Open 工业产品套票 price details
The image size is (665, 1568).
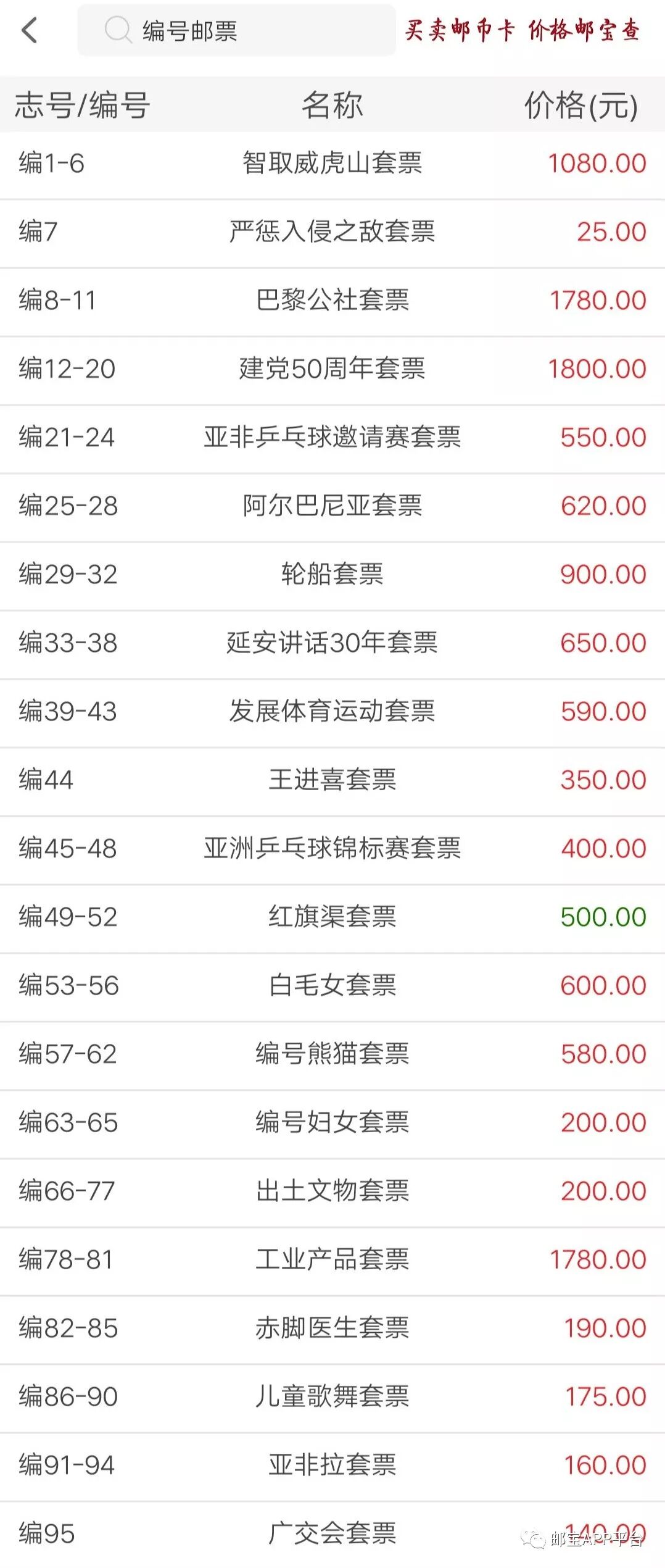(332, 1260)
